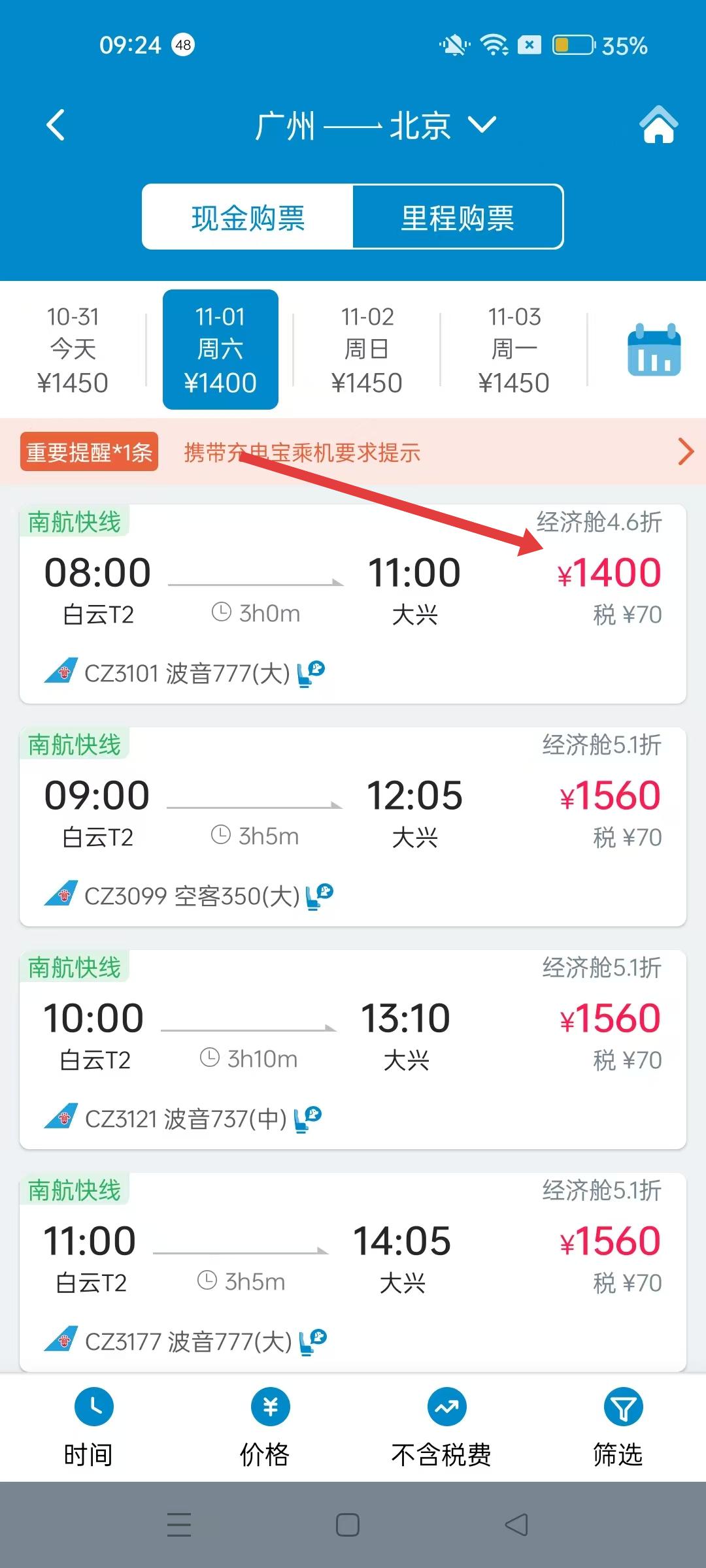Select the 11-02 周日 date
Viewport: 706px width, 1568px height.
pyautogui.click(x=367, y=350)
